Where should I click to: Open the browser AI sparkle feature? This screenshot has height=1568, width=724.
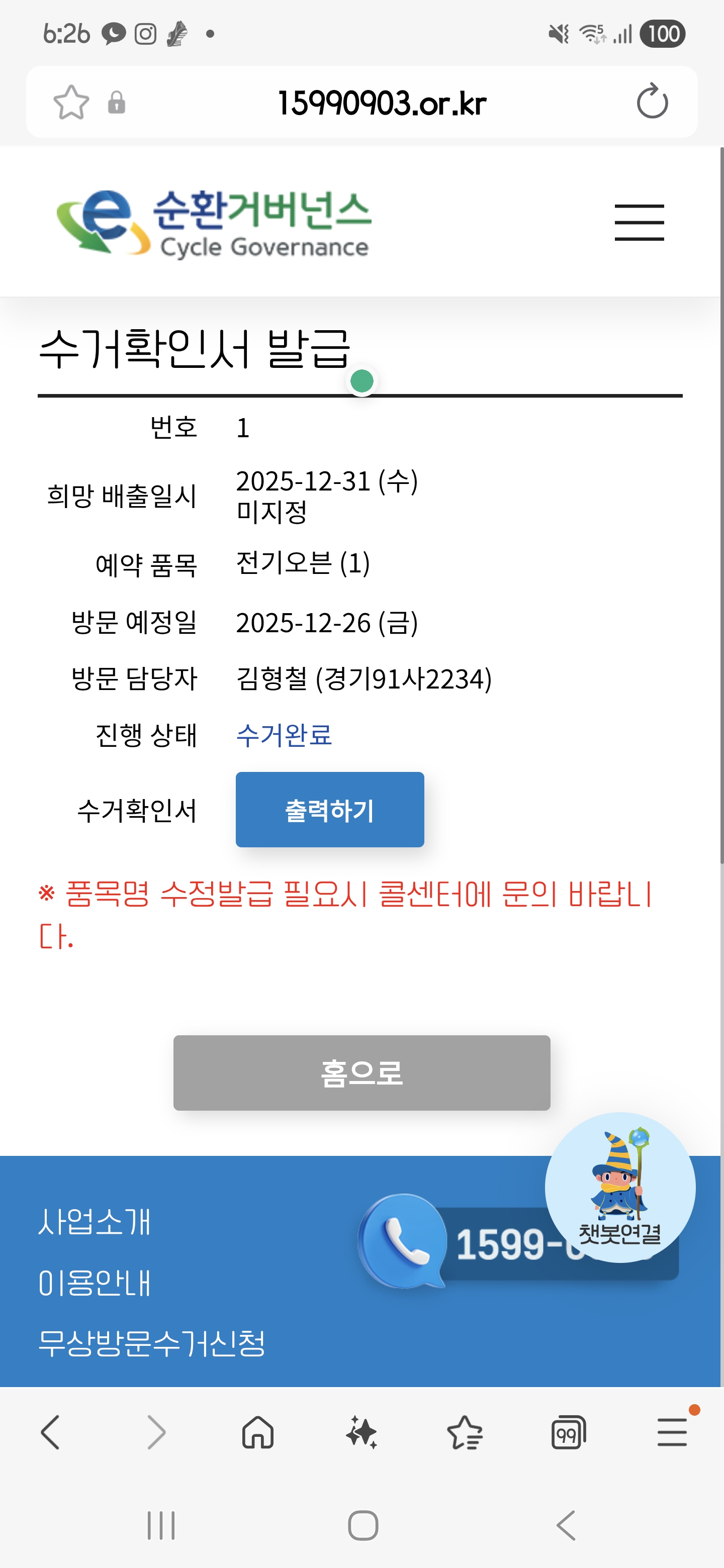tap(361, 1432)
